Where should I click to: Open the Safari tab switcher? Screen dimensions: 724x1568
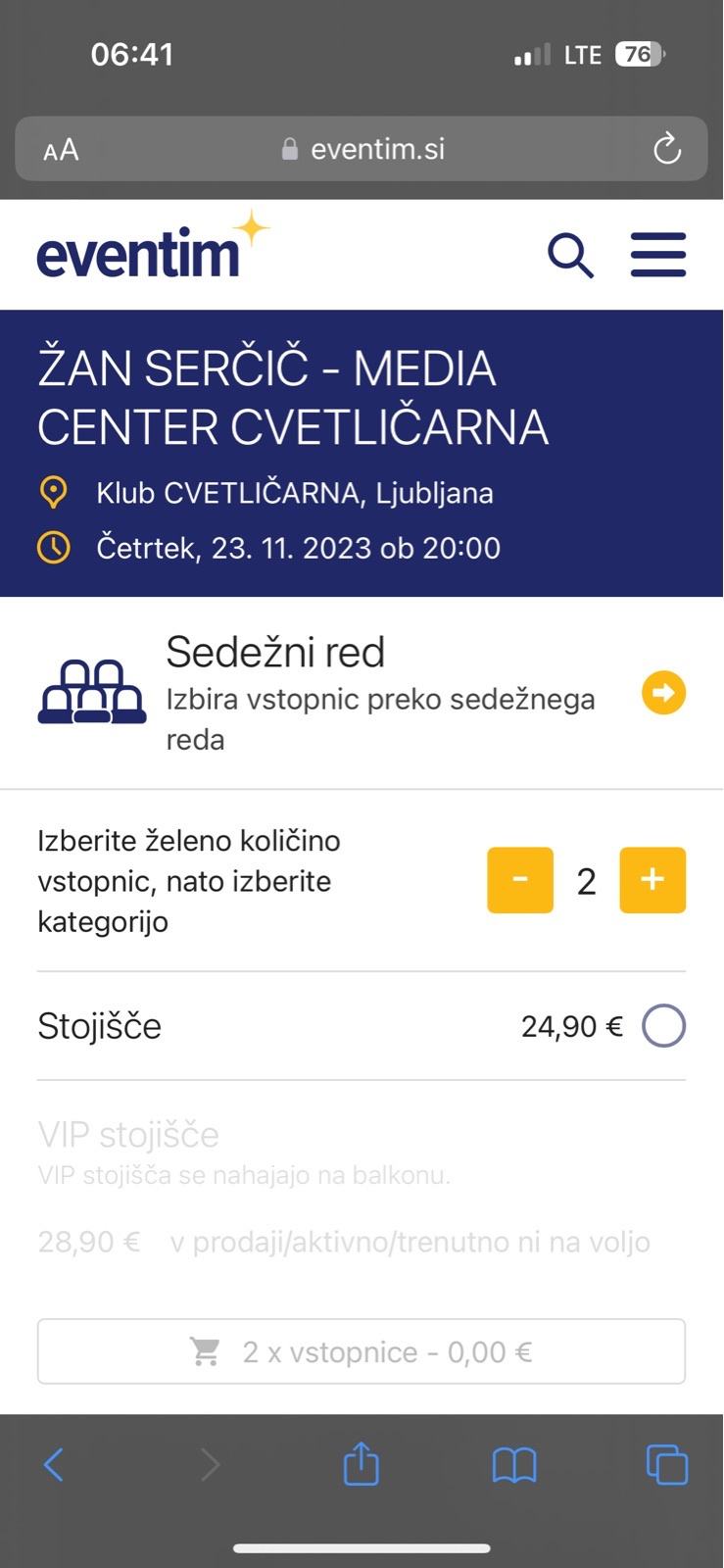click(667, 1464)
